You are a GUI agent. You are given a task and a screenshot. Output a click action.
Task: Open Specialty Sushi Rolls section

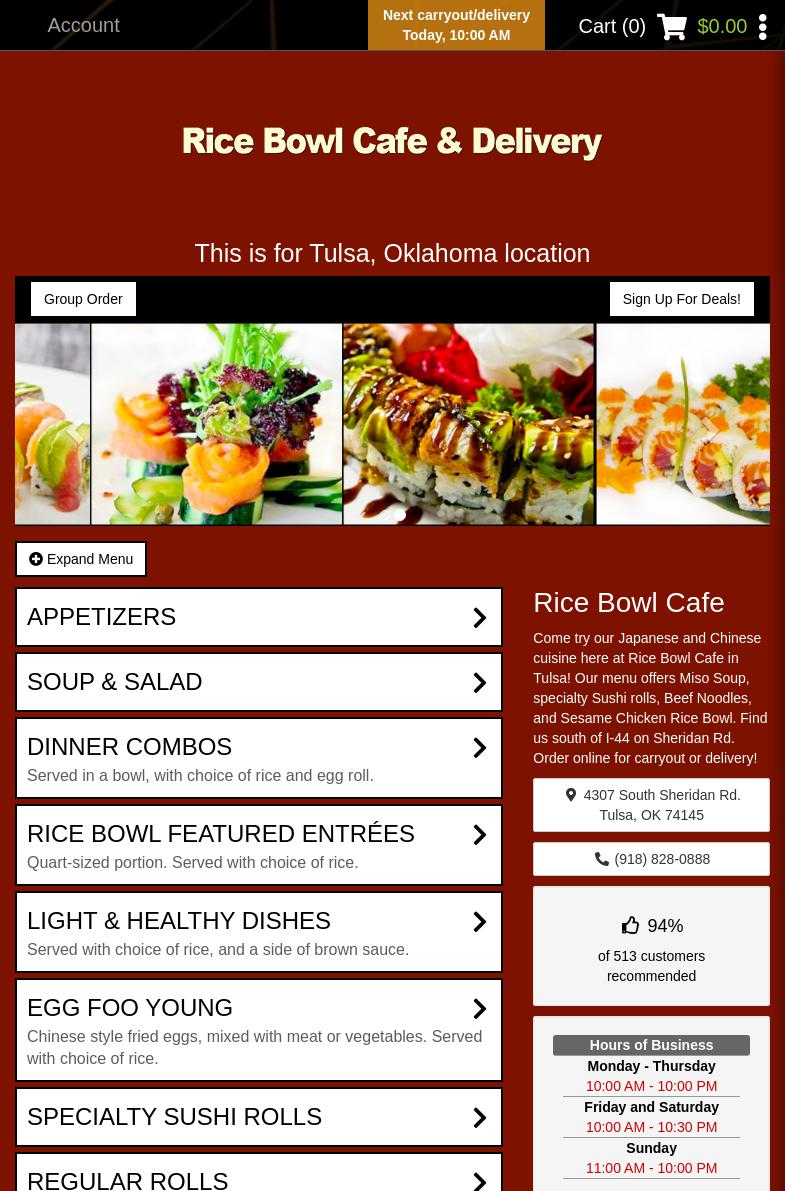click(x=258, y=1117)
